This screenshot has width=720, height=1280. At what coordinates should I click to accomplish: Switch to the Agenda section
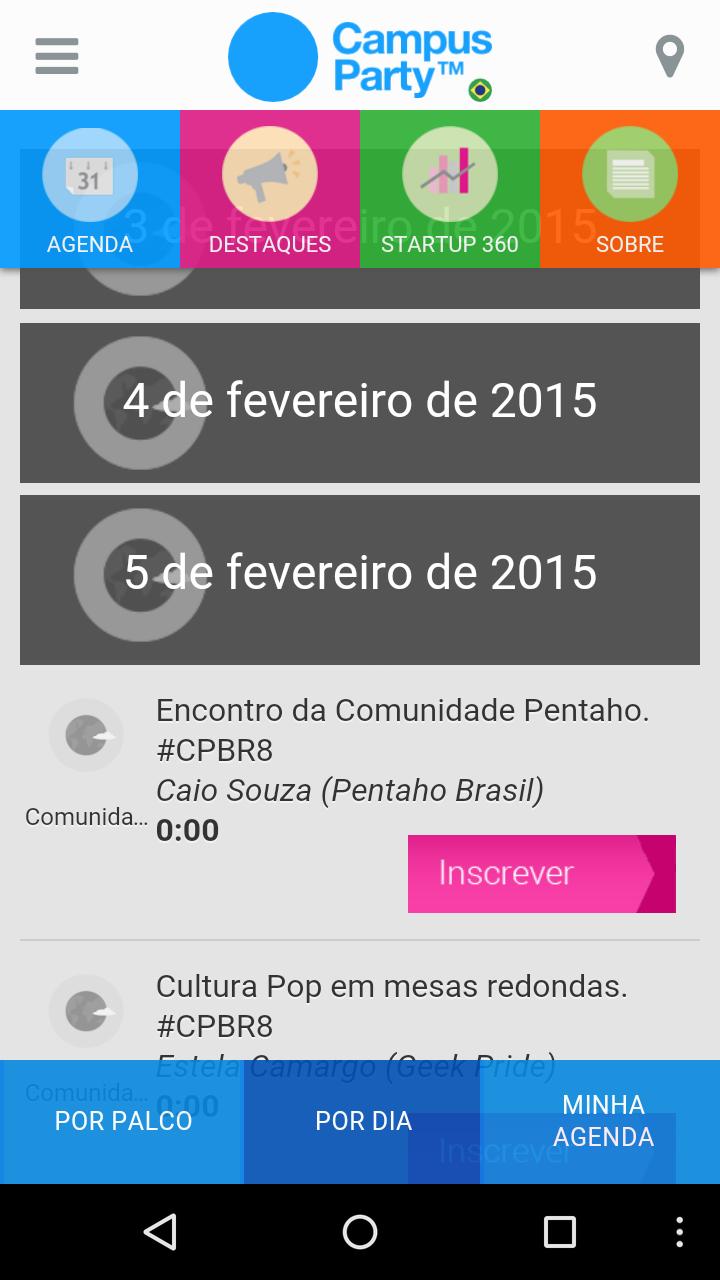(x=90, y=190)
